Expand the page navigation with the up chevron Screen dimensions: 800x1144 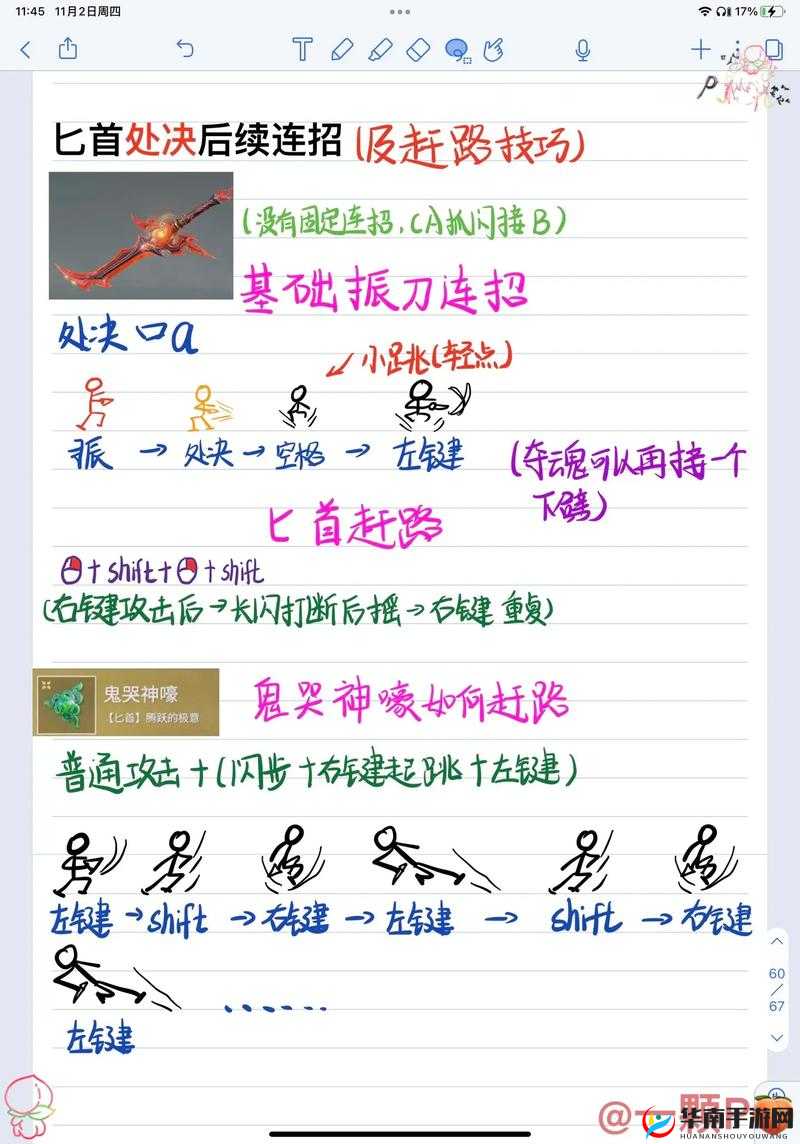(777, 941)
